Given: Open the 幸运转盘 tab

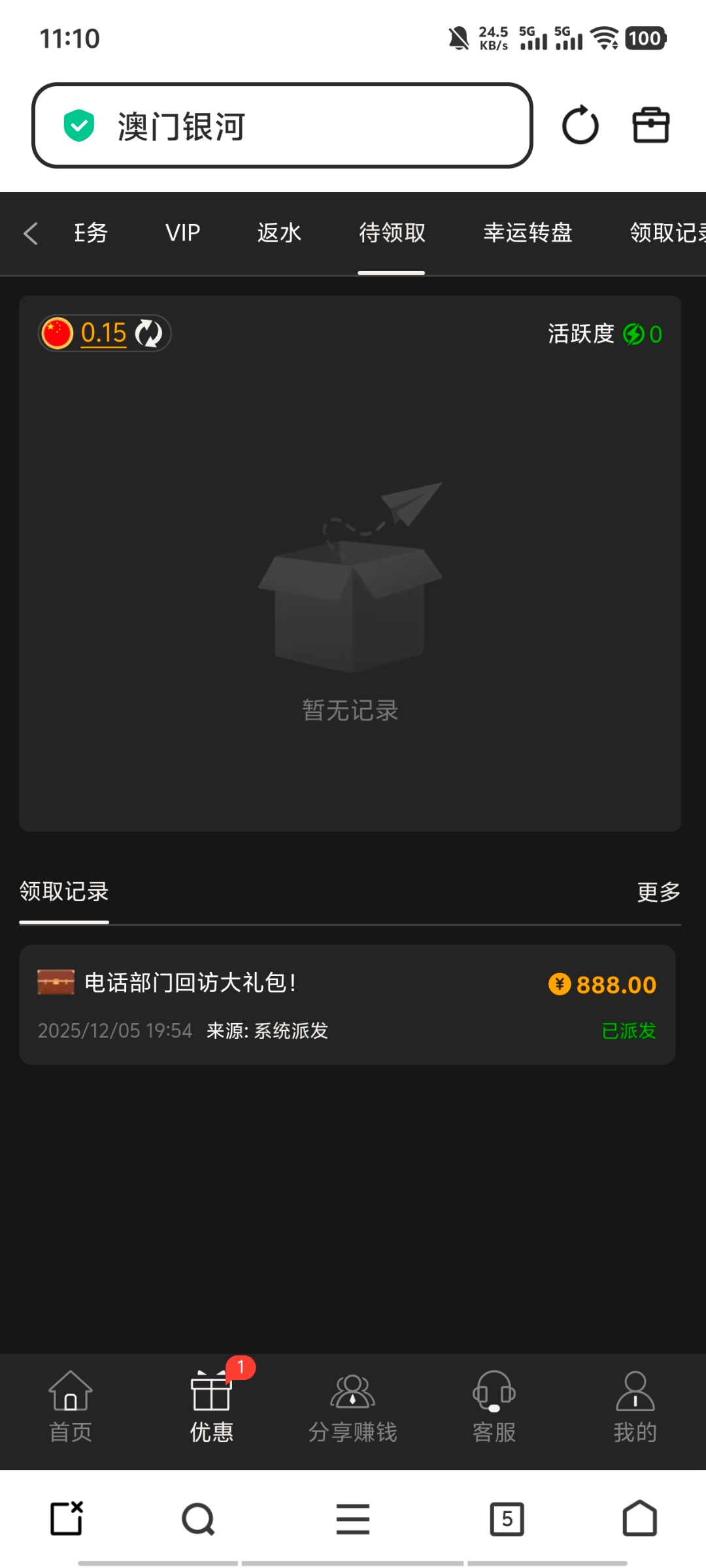Looking at the screenshot, I should point(528,233).
